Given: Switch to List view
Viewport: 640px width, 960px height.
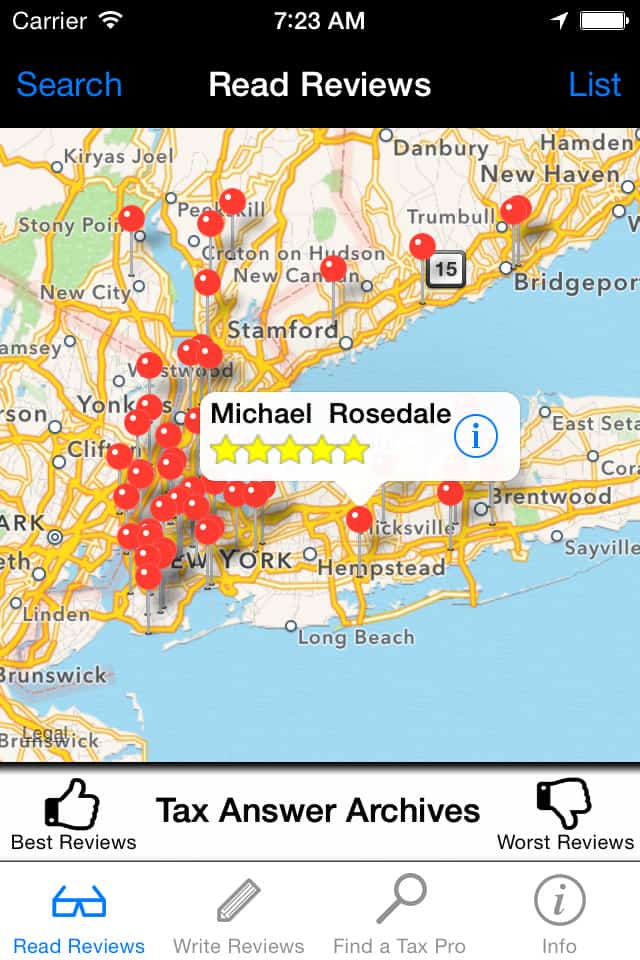Looking at the screenshot, I should click(x=594, y=85).
